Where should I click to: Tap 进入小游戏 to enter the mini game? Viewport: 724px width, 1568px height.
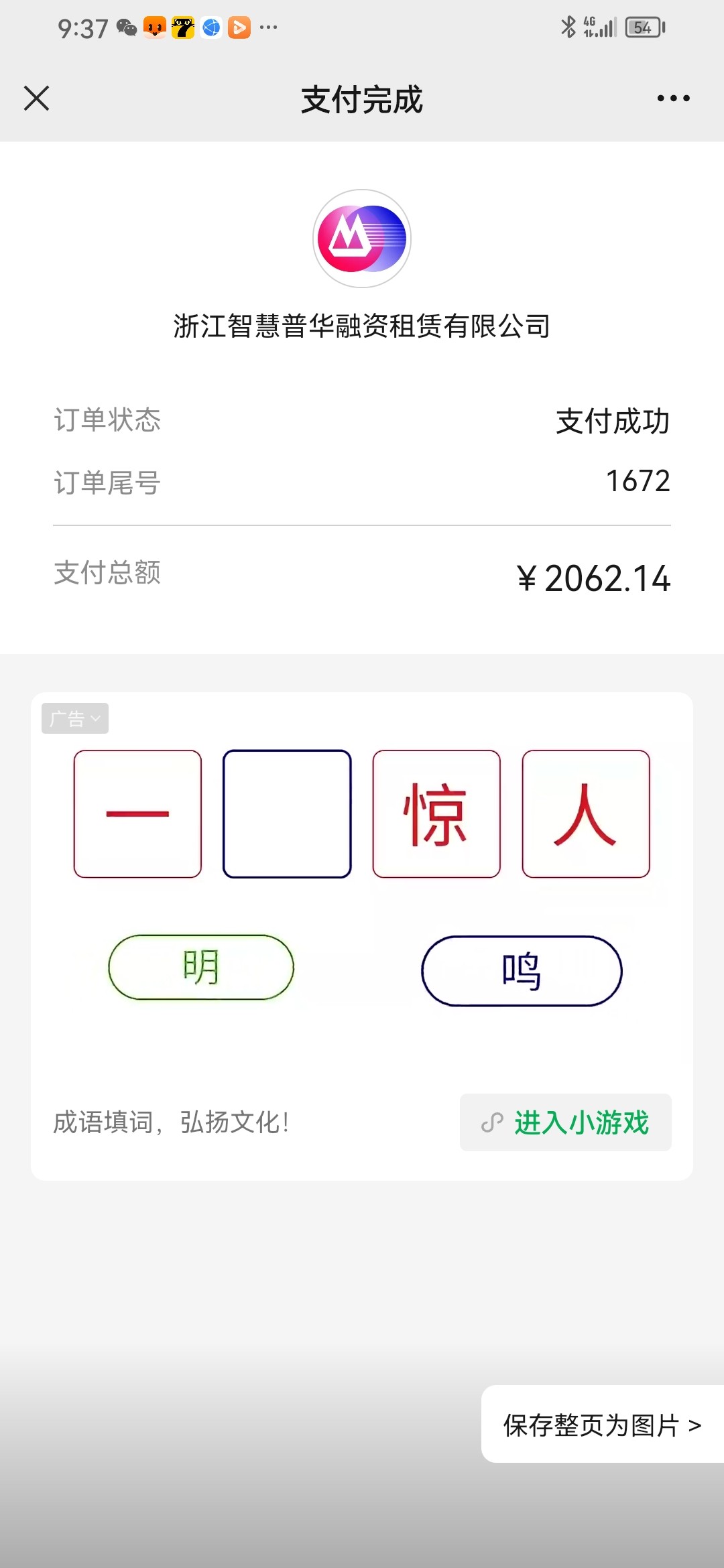(x=565, y=1122)
